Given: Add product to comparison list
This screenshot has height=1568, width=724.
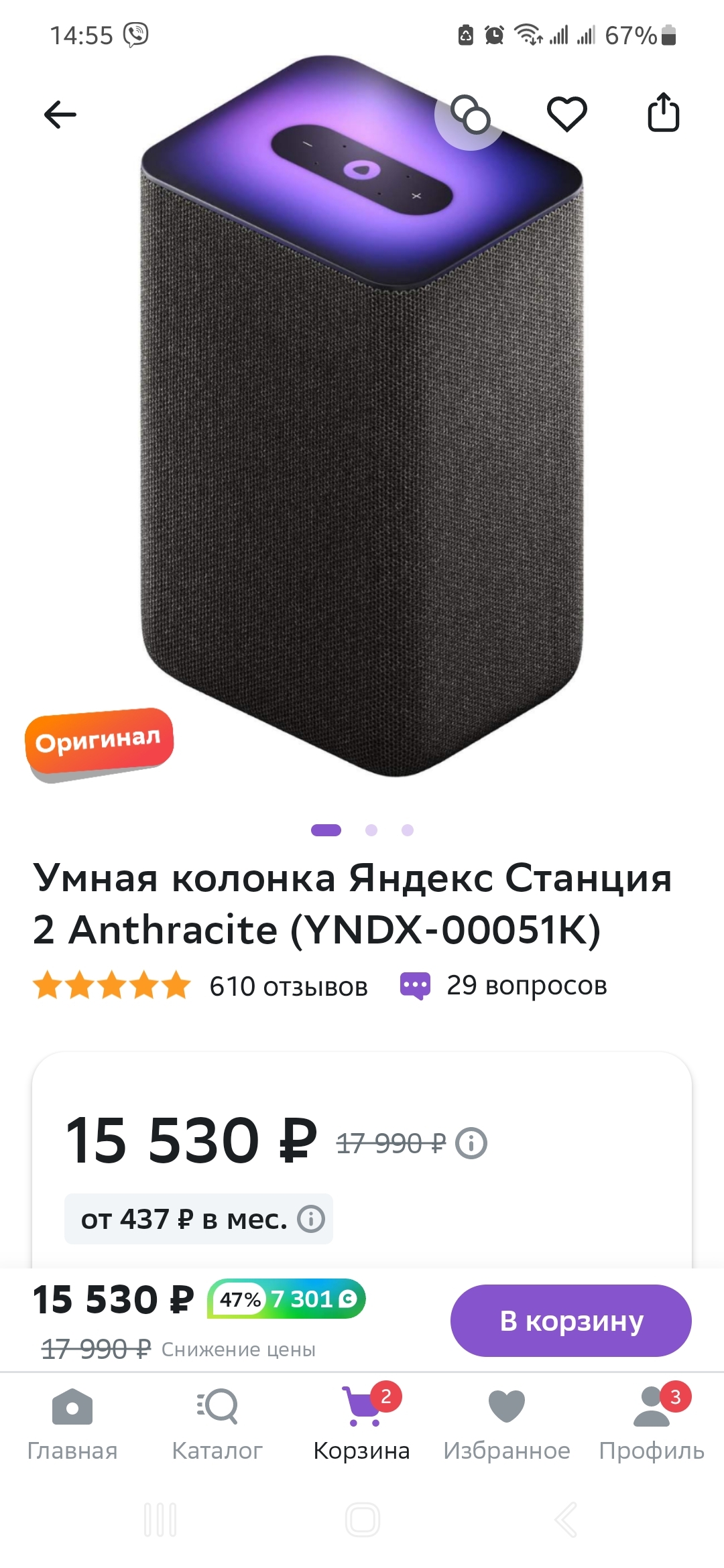Looking at the screenshot, I should click(469, 115).
